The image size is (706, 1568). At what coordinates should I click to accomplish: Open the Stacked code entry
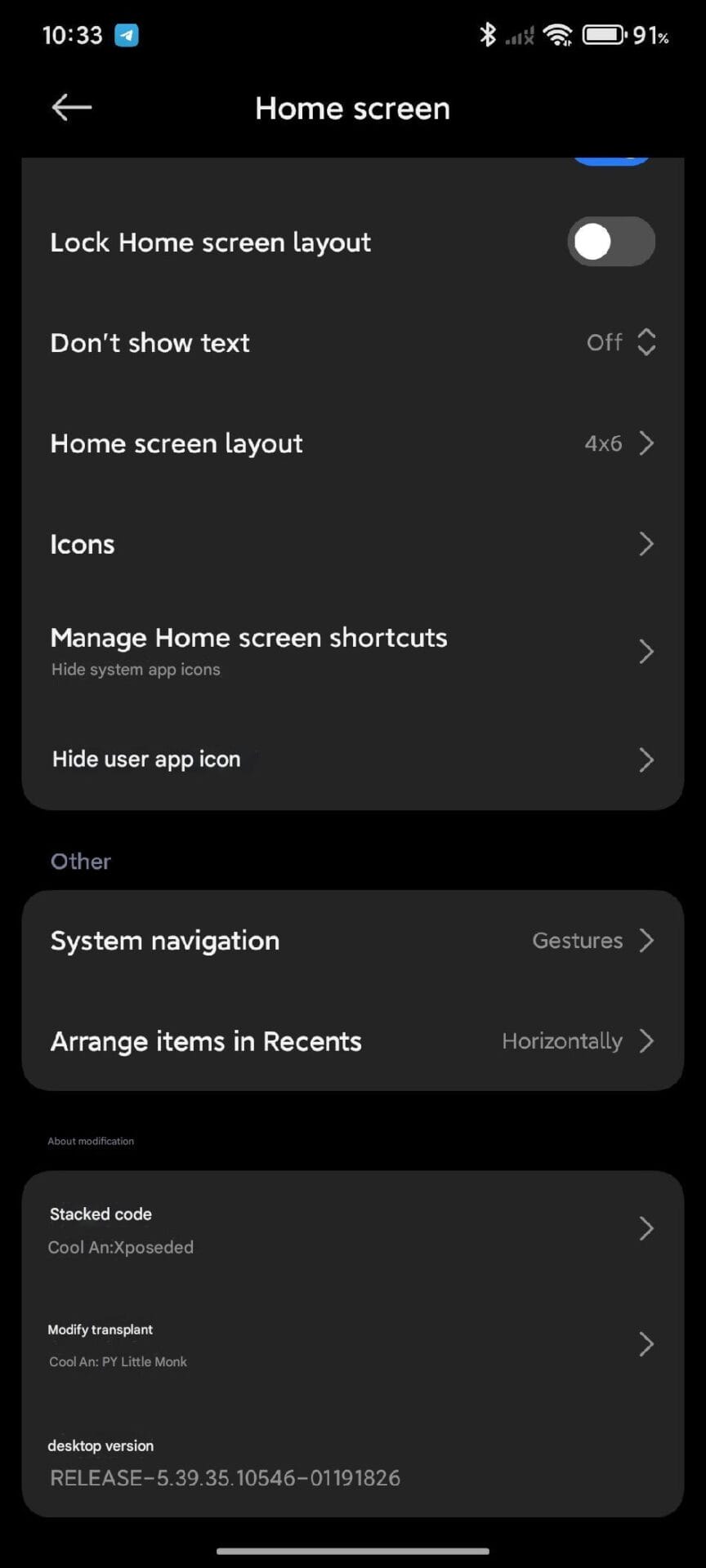click(351, 1229)
